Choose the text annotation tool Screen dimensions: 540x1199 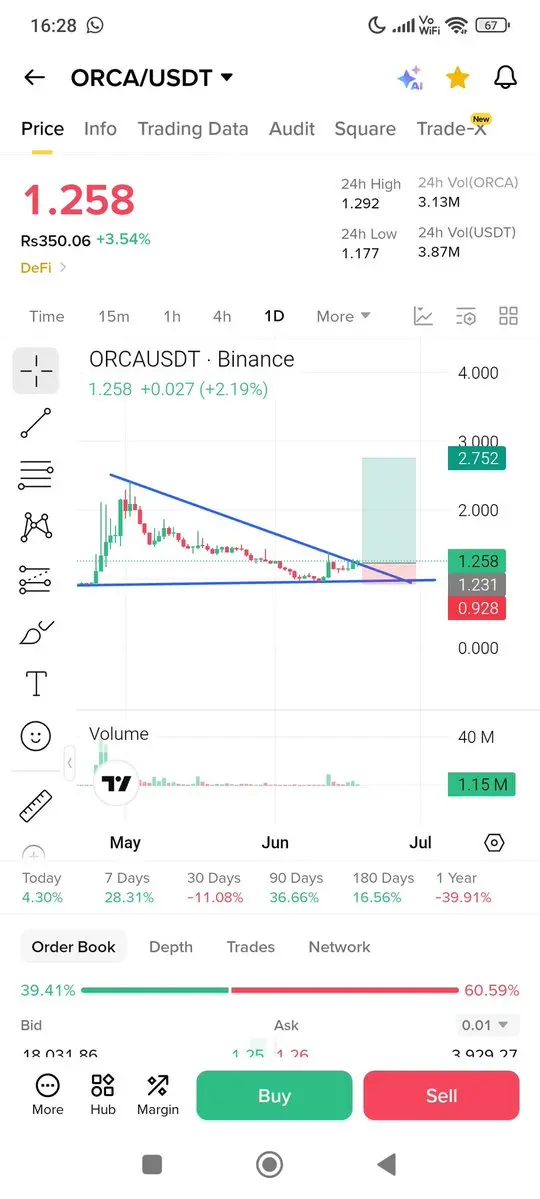click(x=36, y=683)
